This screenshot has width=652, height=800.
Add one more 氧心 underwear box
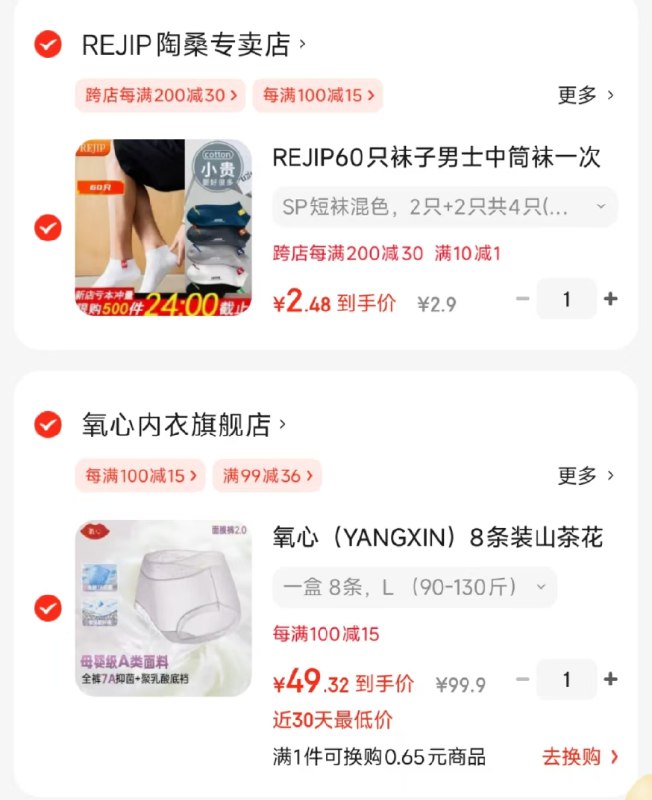click(611, 680)
